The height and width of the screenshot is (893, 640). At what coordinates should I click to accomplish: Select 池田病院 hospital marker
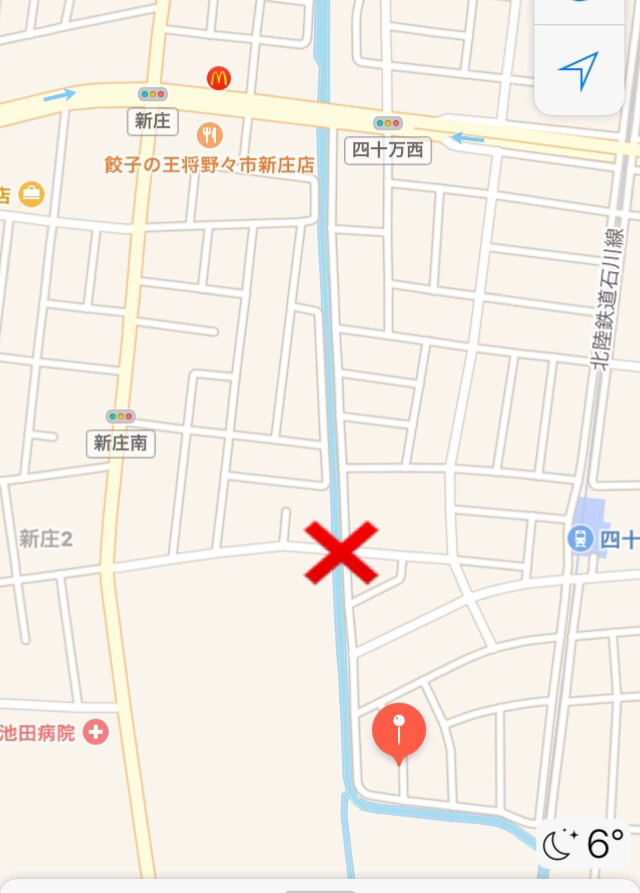[x=96, y=732]
